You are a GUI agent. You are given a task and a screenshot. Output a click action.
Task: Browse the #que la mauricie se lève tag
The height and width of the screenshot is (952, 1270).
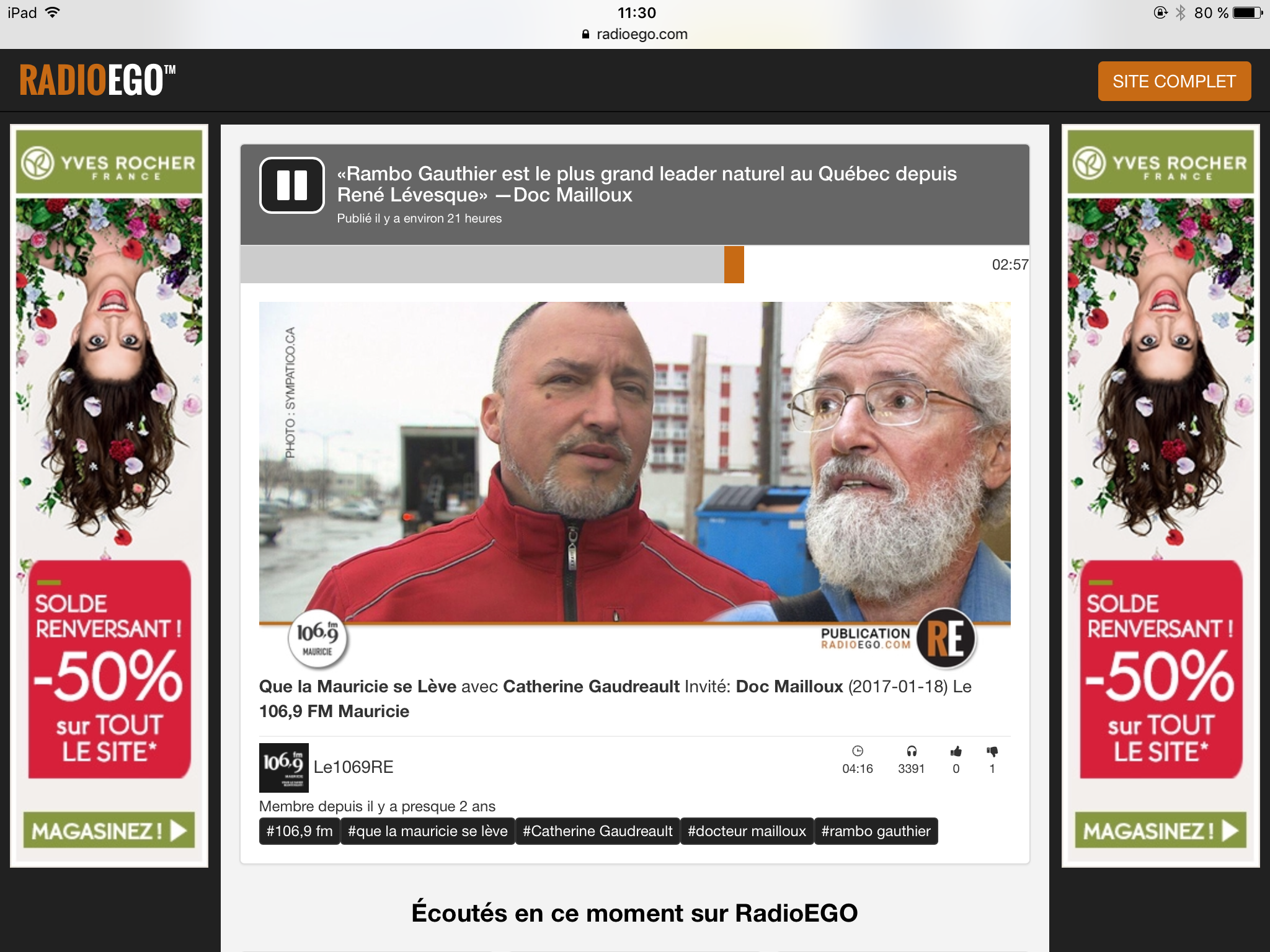(x=427, y=831)
